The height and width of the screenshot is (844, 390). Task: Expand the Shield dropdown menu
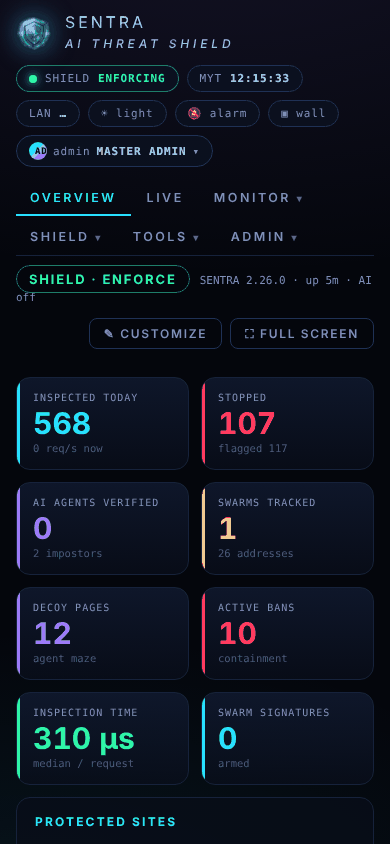[66, 236]
